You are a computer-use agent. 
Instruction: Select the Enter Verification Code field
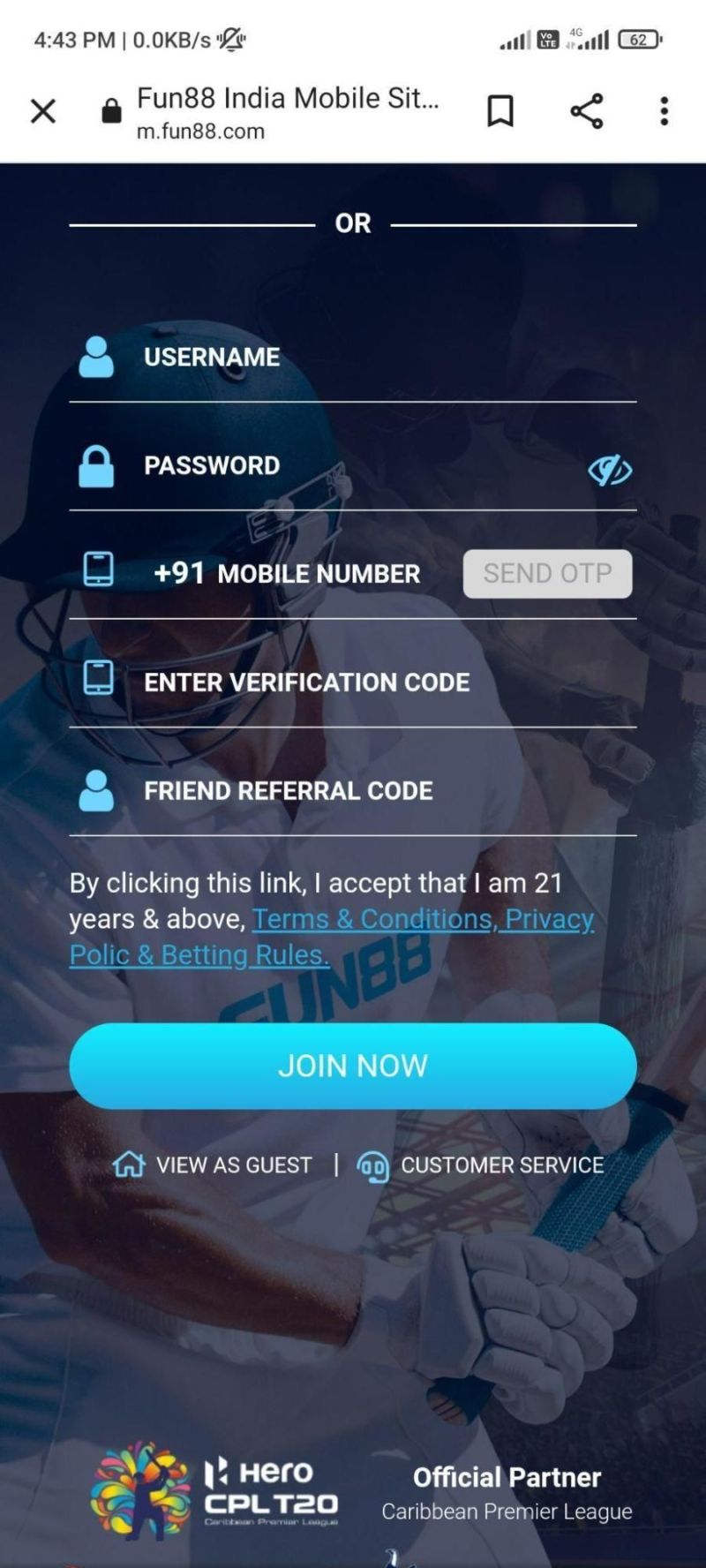(x=353, y=682)
